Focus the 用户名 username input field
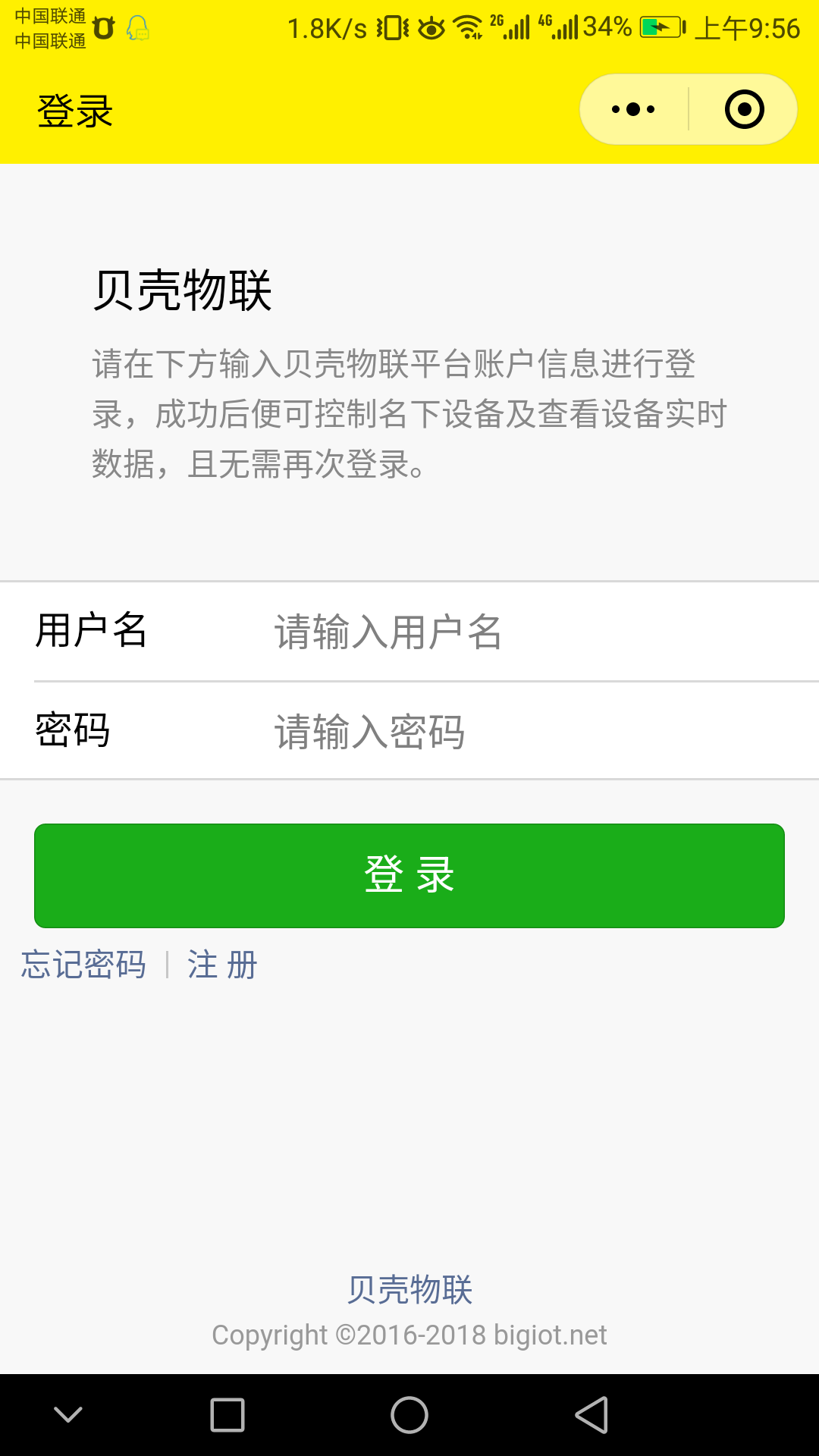Screen dimensions: 819x1456 point(531,632)
